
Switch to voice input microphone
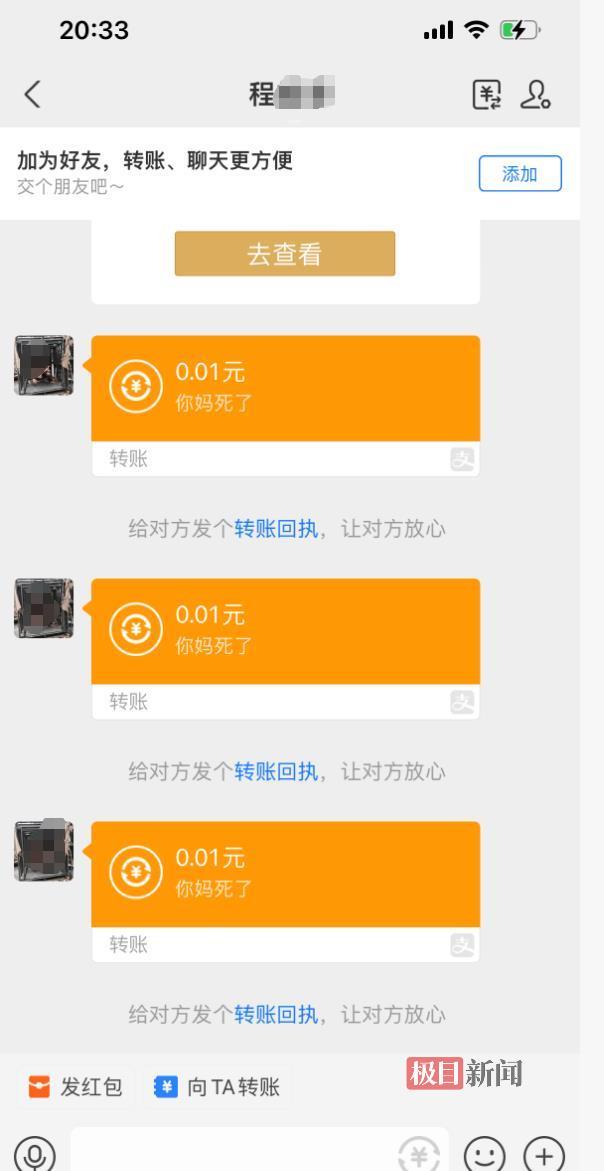35,1155
